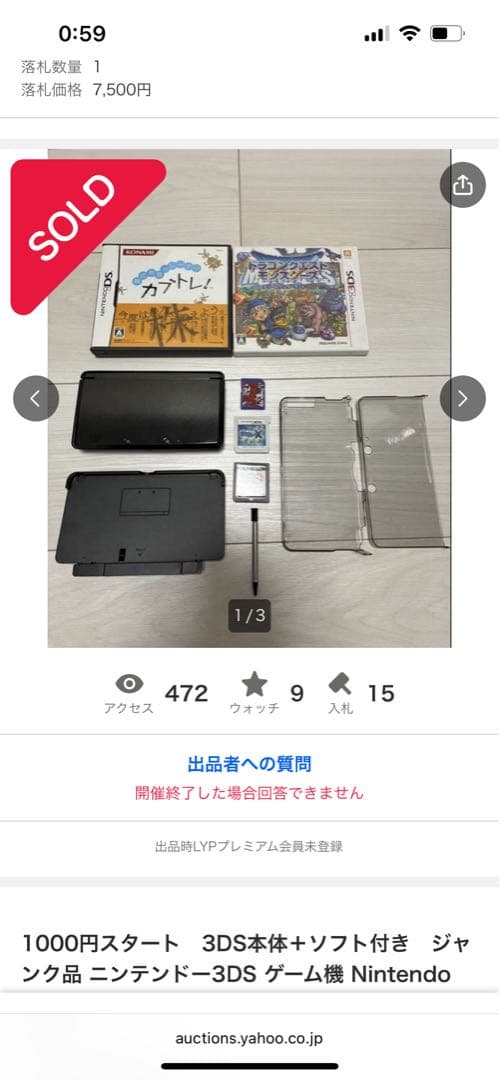This screenshot has width=500, height=1080.
Task: Open 出品者への質問 link
Action: [x=249, y=763]
